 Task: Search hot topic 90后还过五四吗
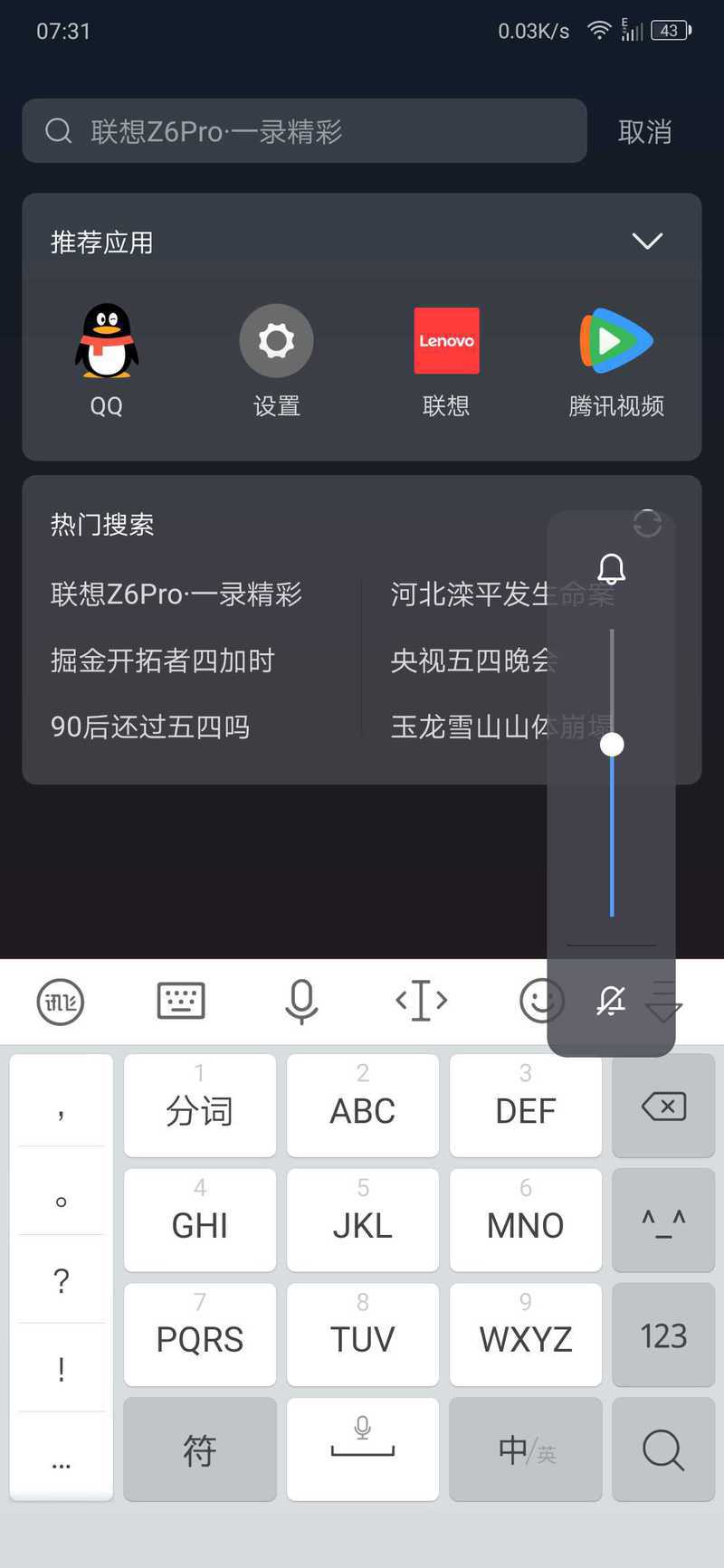tap(150, 727)
